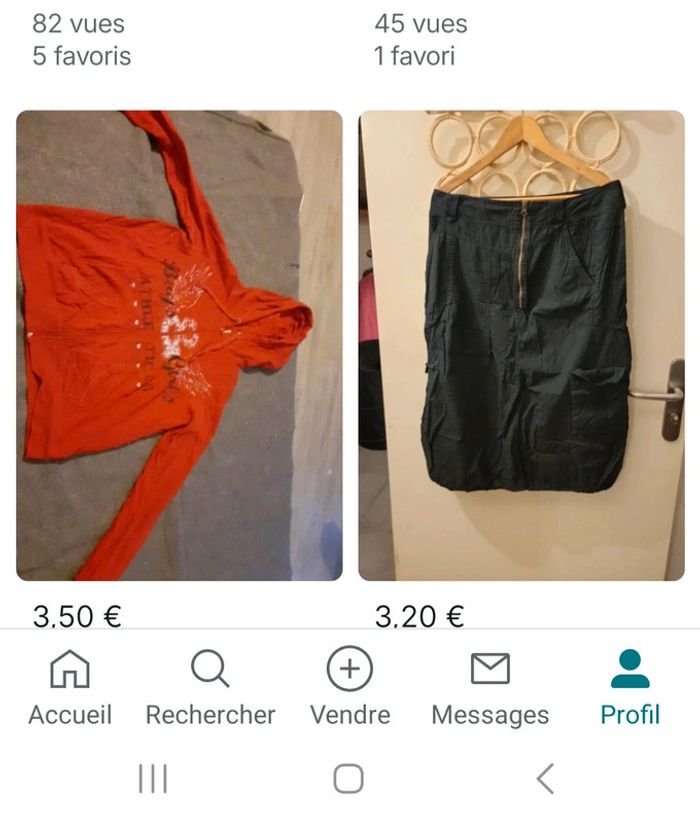
Task: Open the orange hoodie listing
Action: point(179,345)
